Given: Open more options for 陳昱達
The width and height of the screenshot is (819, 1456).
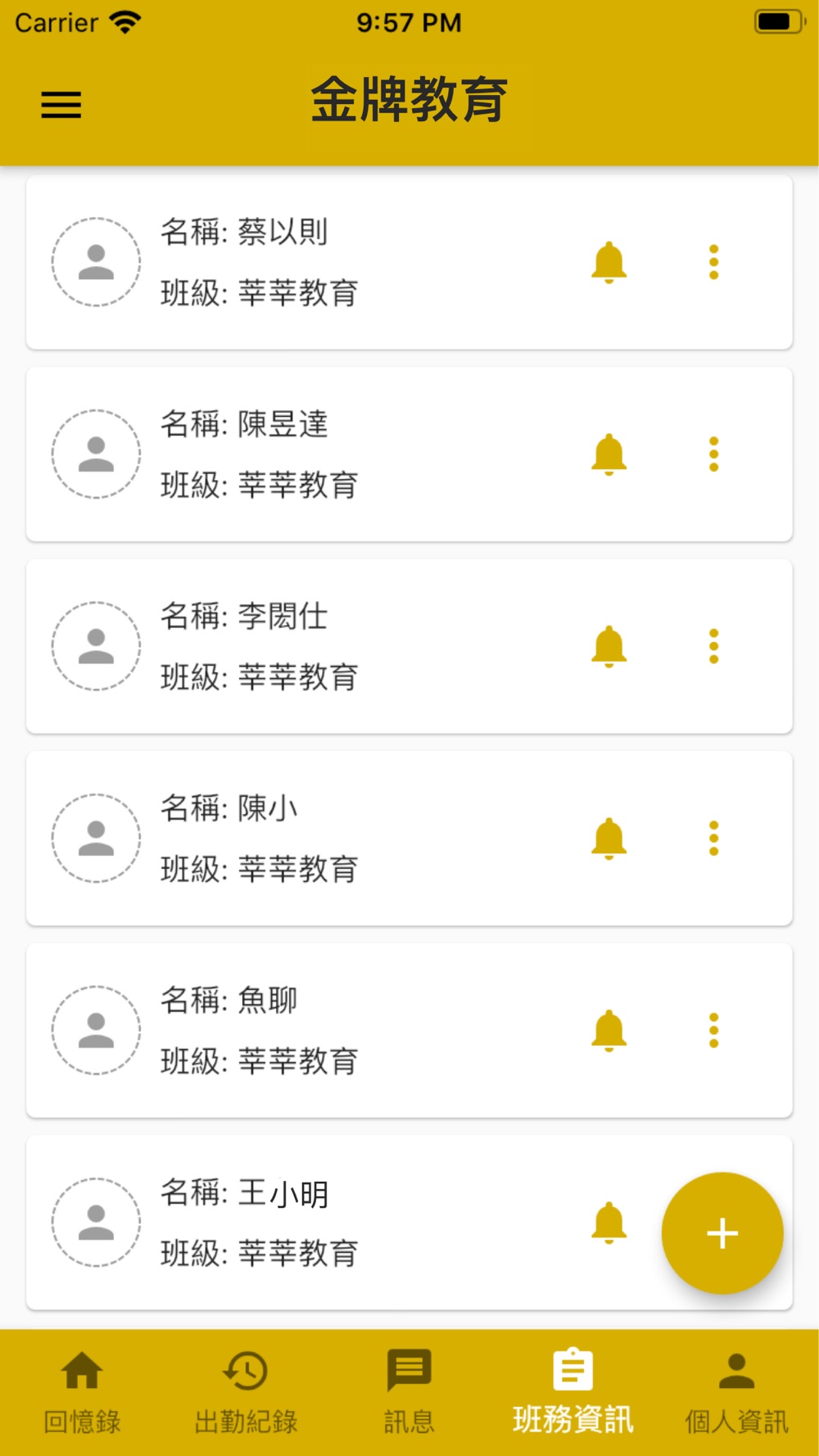Looking at the screenshot, I should coord(713,454).
